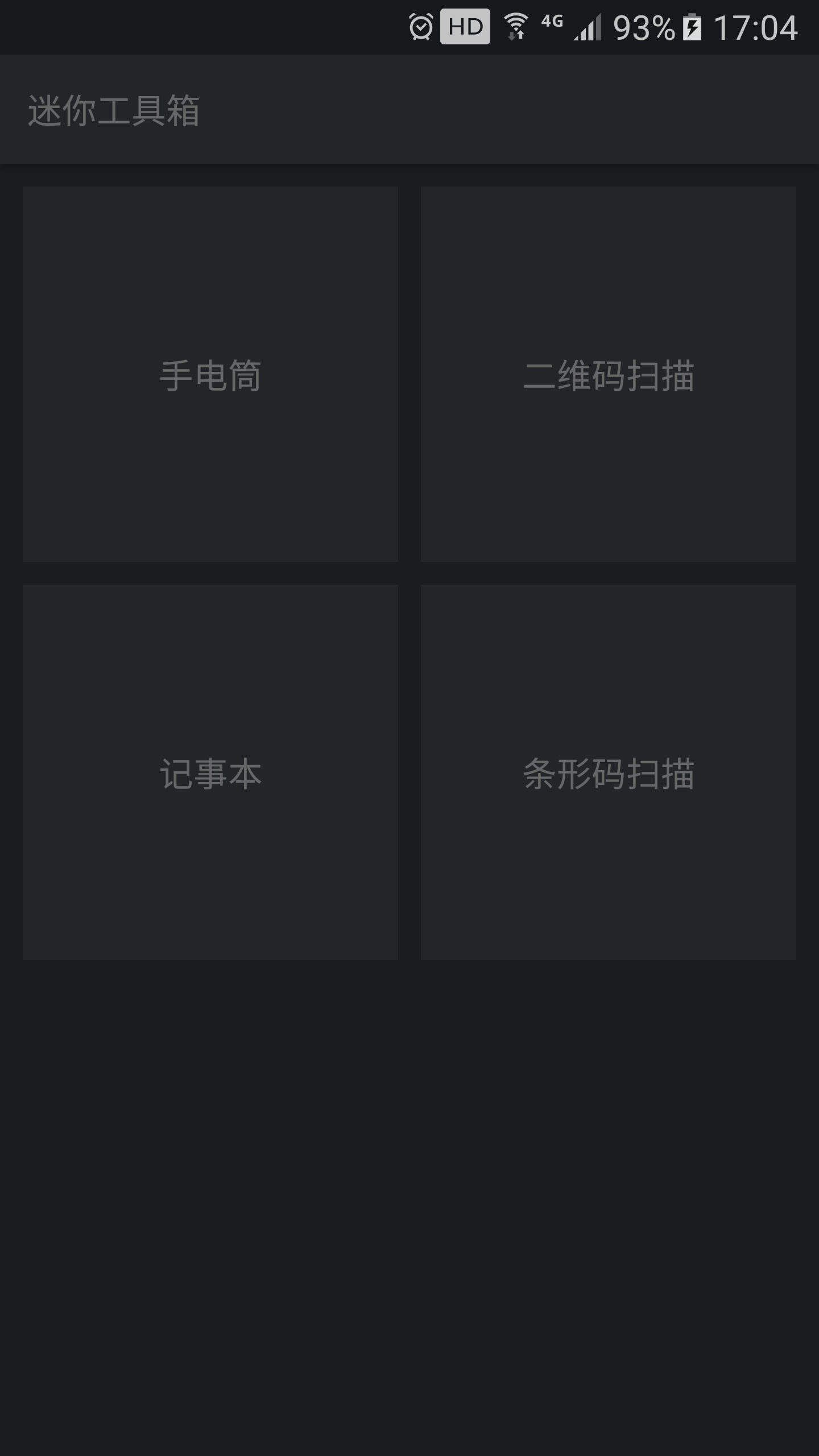The width and height of the screenshot is (819, 1456).
Task: Tap the cellular signal strength icon
Action: click(x=589, y=27)
